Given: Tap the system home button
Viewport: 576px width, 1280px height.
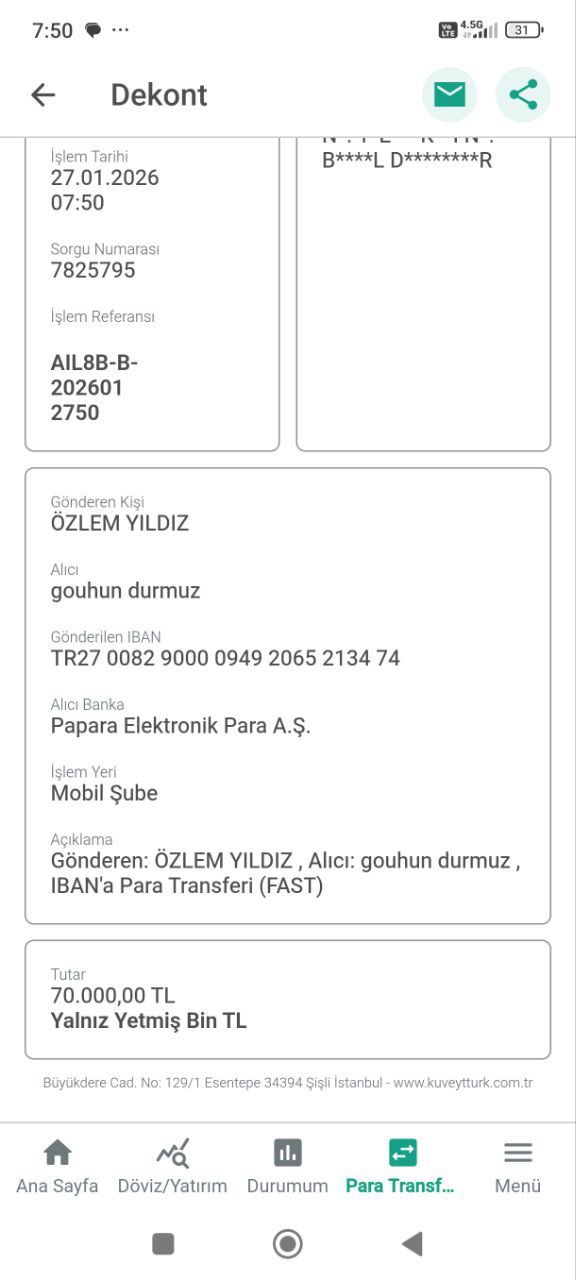Looking at the screenshot, I should [288, 1243].
